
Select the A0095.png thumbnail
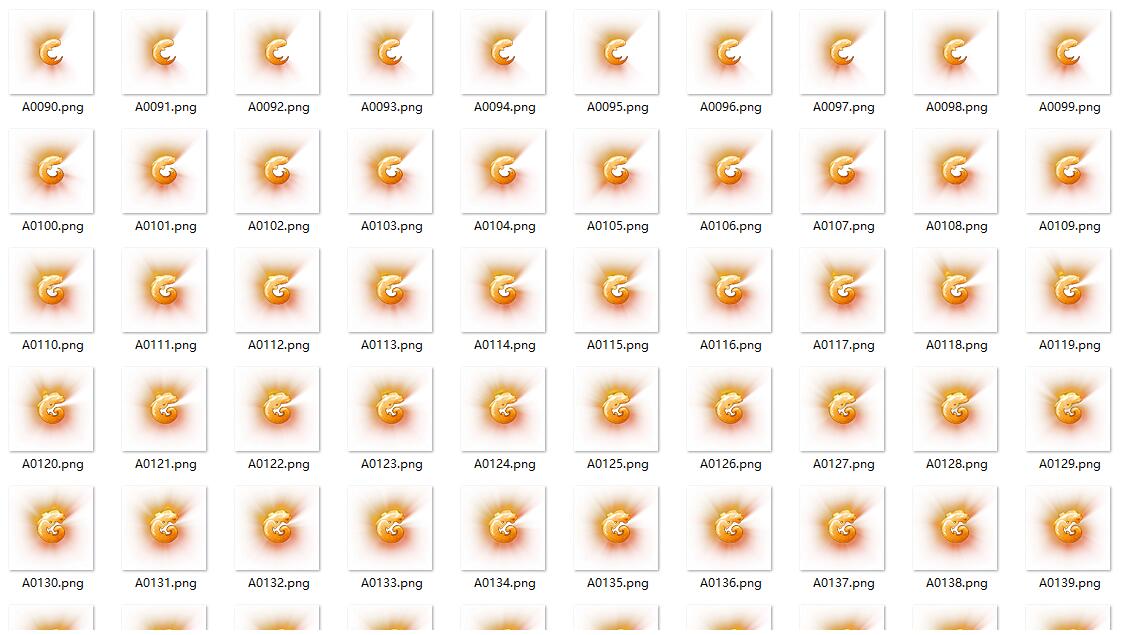(616, 52)
